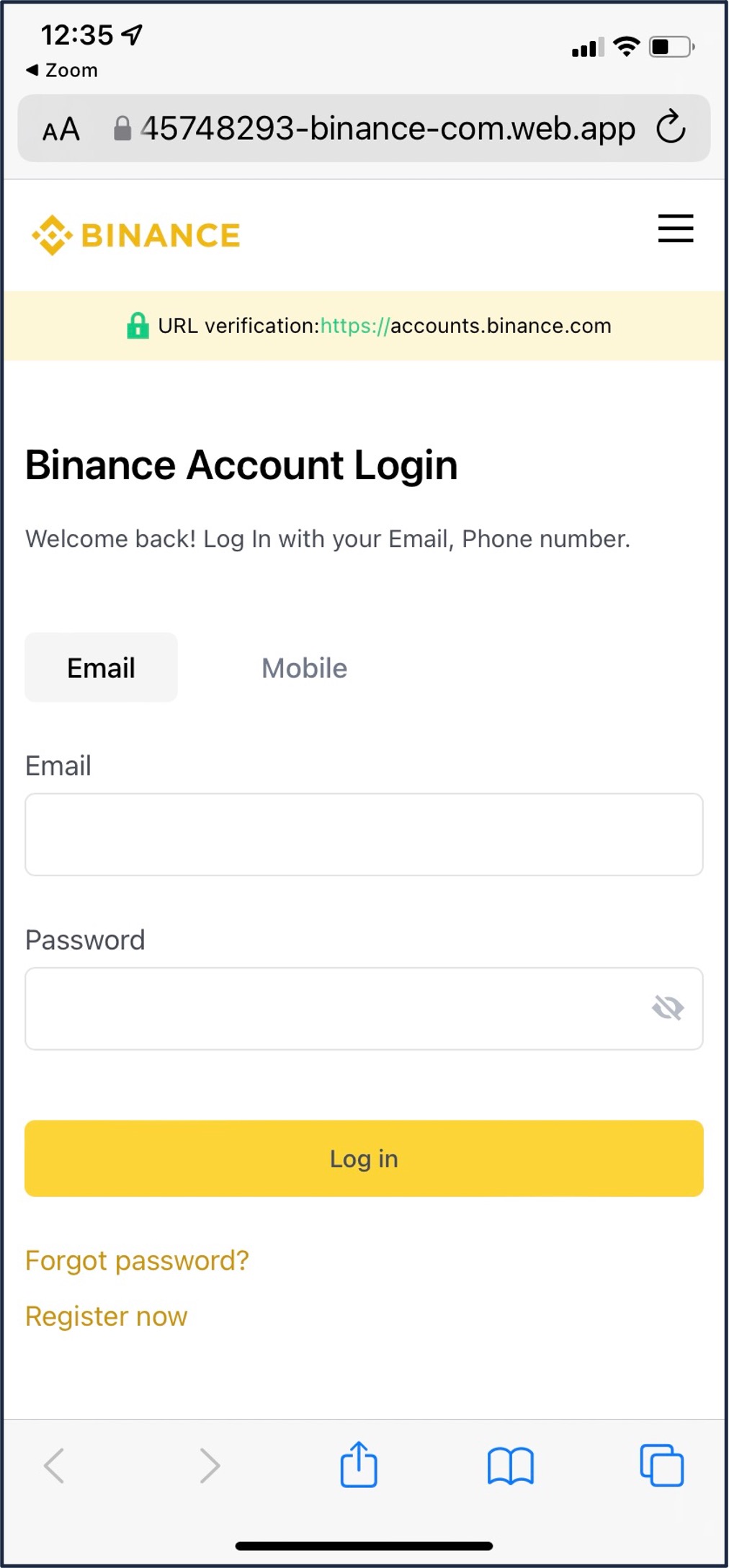Tap the yellow Log in button
Image resolution: width=729 pixels, height=1568 pixels.
(364, 1158)
